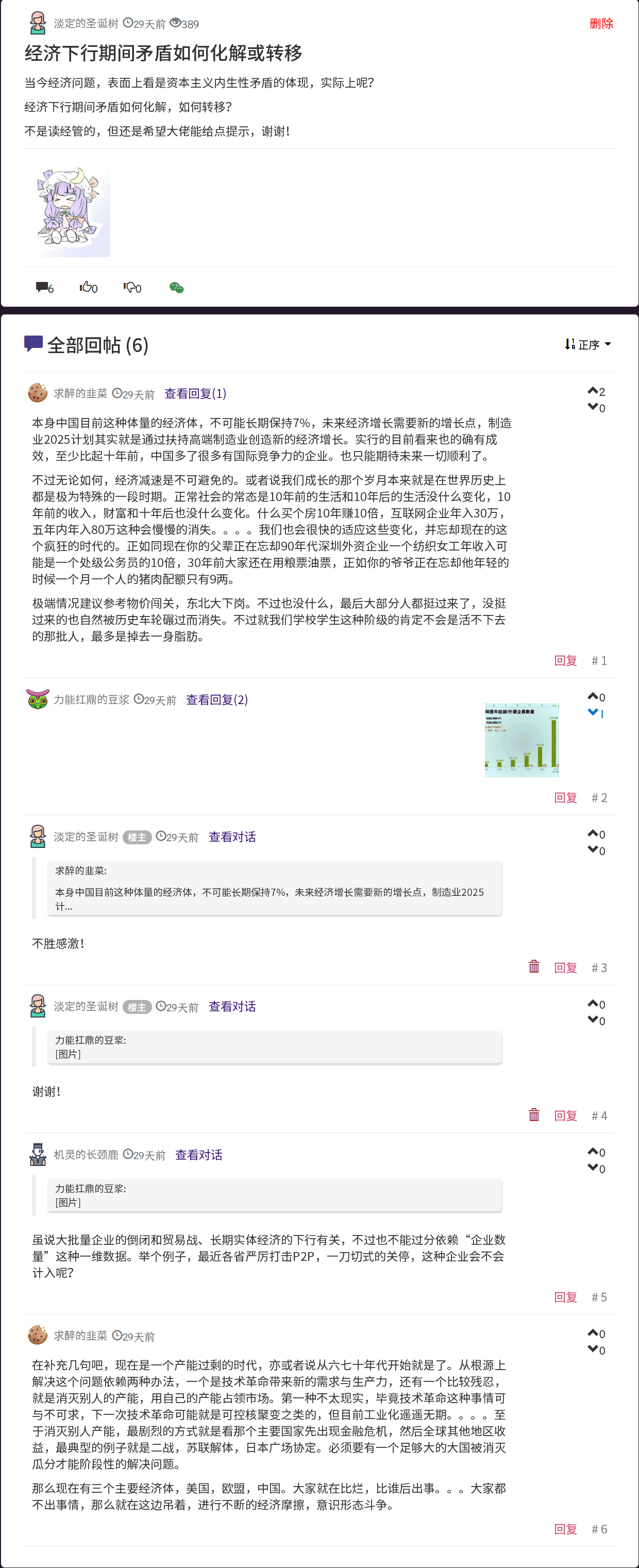639x1568 pixels.
Task: Upvote reply #1 by 求醉的韭菜
Action: click(x=593, y=391)
